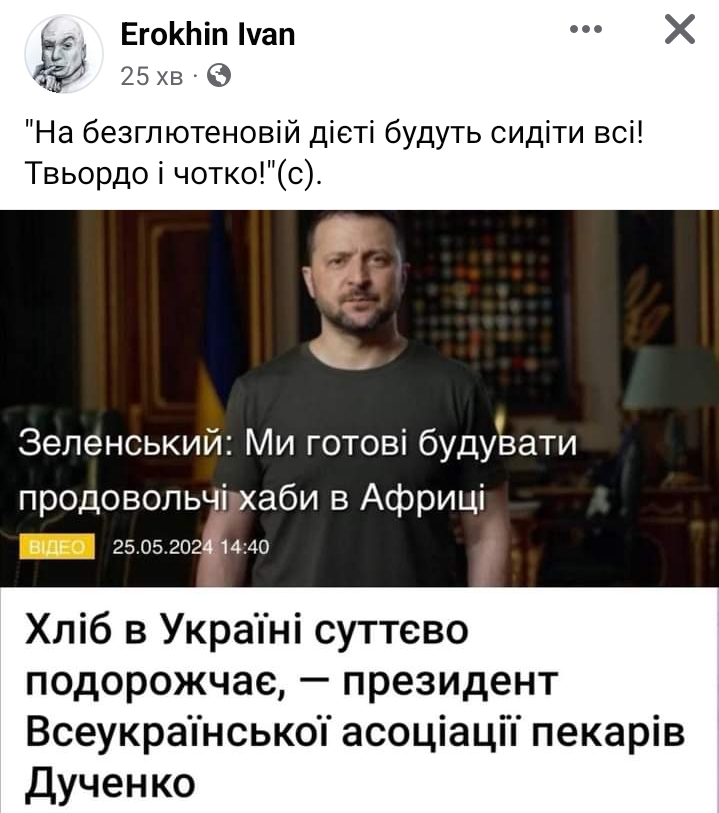Open the post's three-dot options menu
This screenshot has height=813, width=719.
pyautogui.click(x=586, y=31)
